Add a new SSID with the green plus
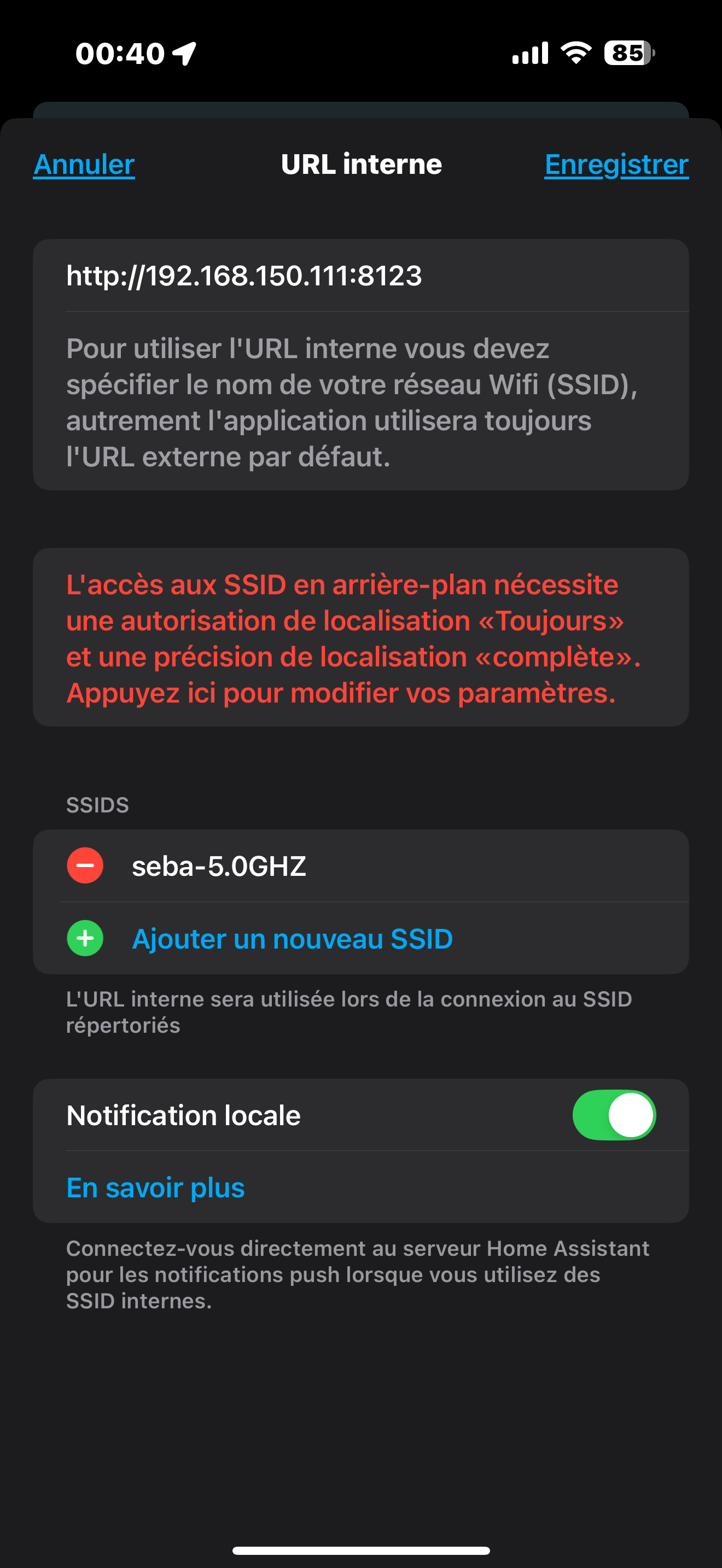 click(x=85, y=938)
